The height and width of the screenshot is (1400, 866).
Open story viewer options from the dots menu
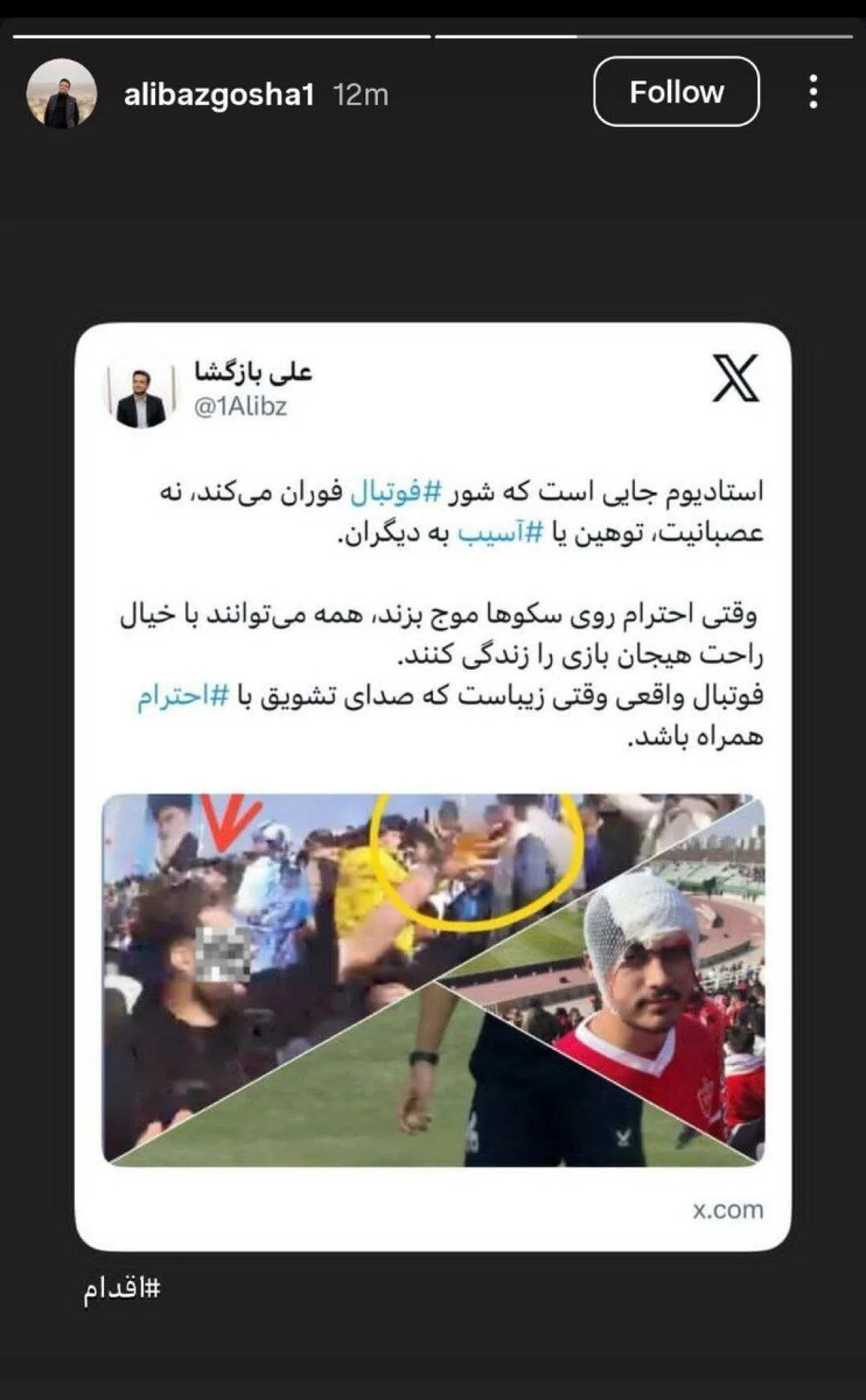tap(813, 92)
